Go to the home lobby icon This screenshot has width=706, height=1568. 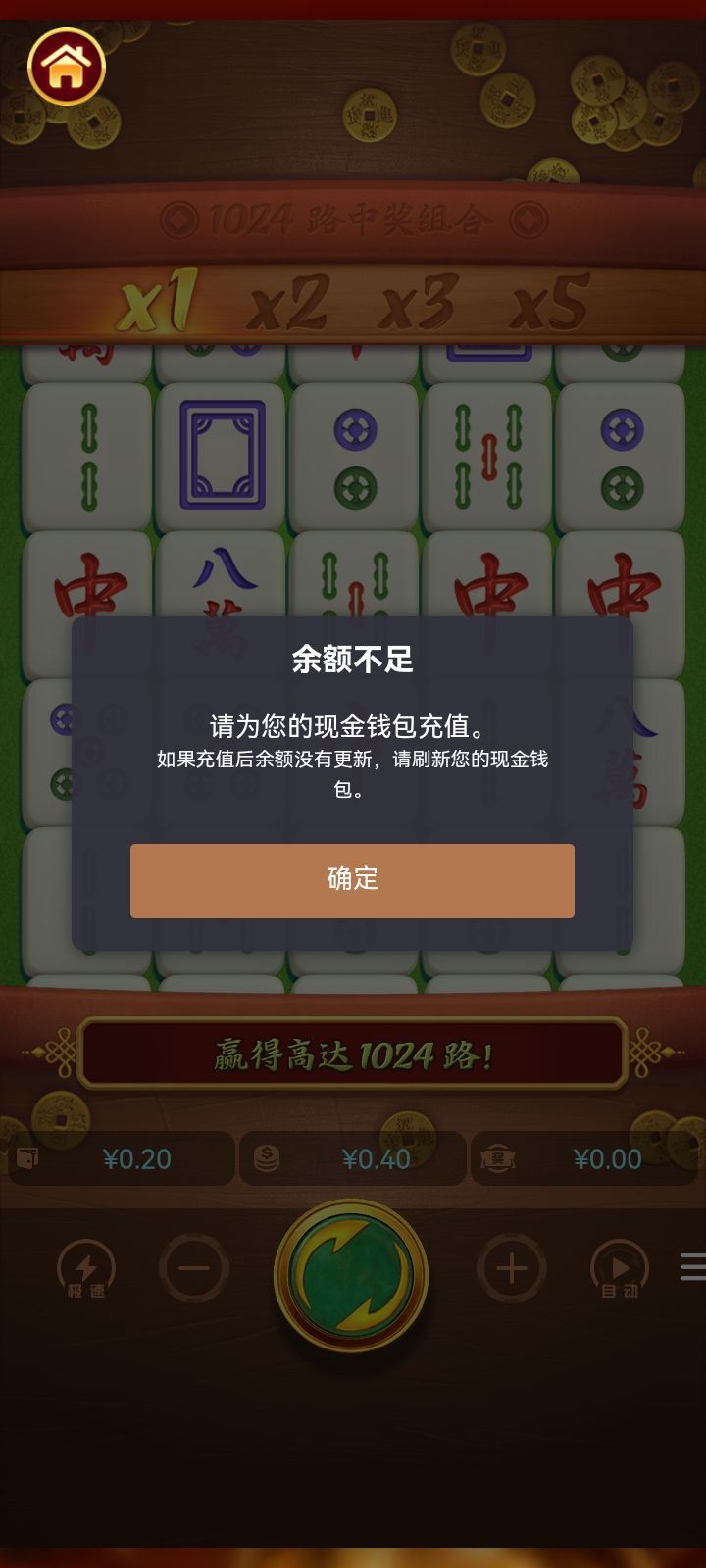[x=66, y=67]
